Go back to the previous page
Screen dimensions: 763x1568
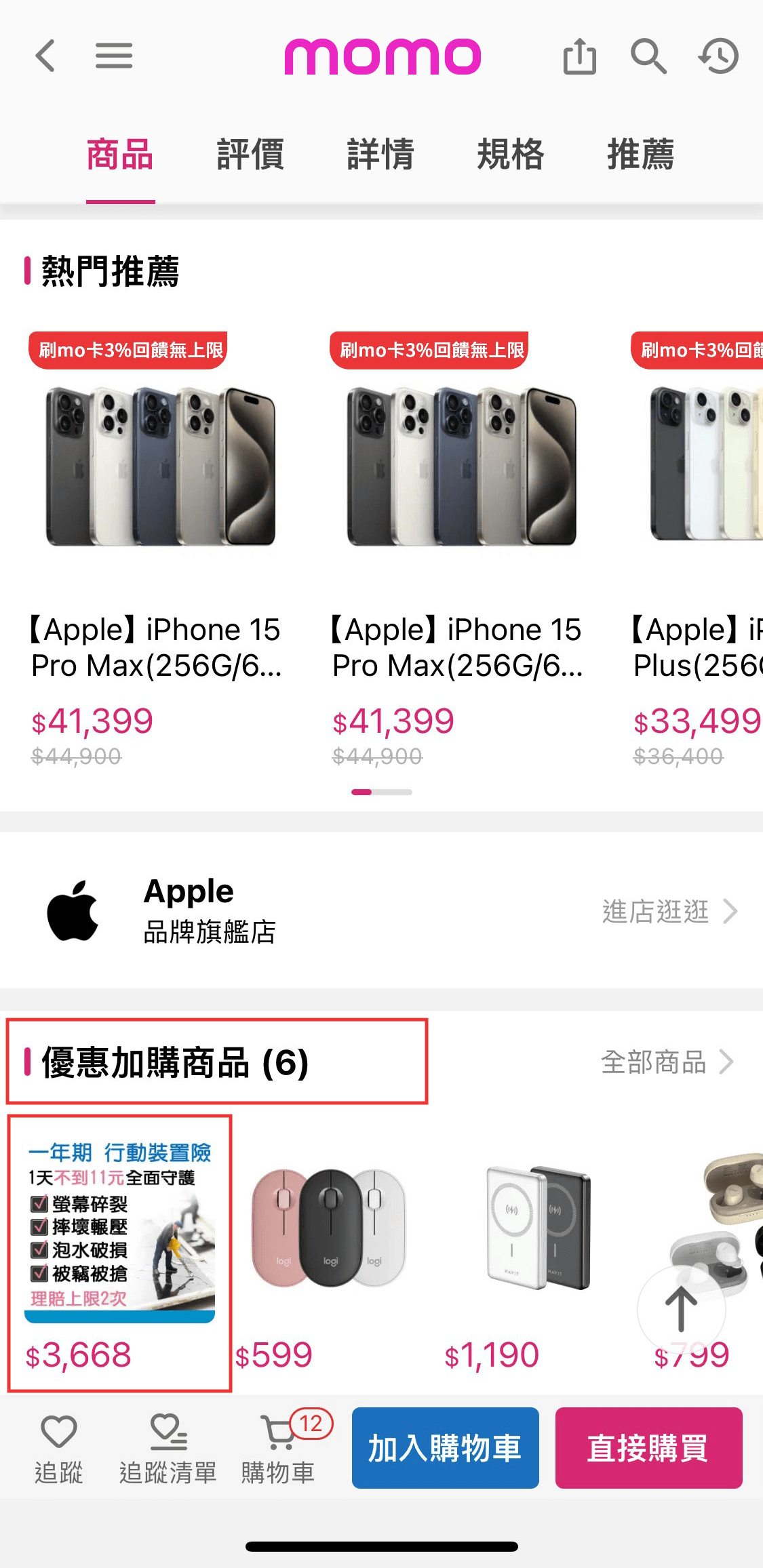[x=45, y=56]
